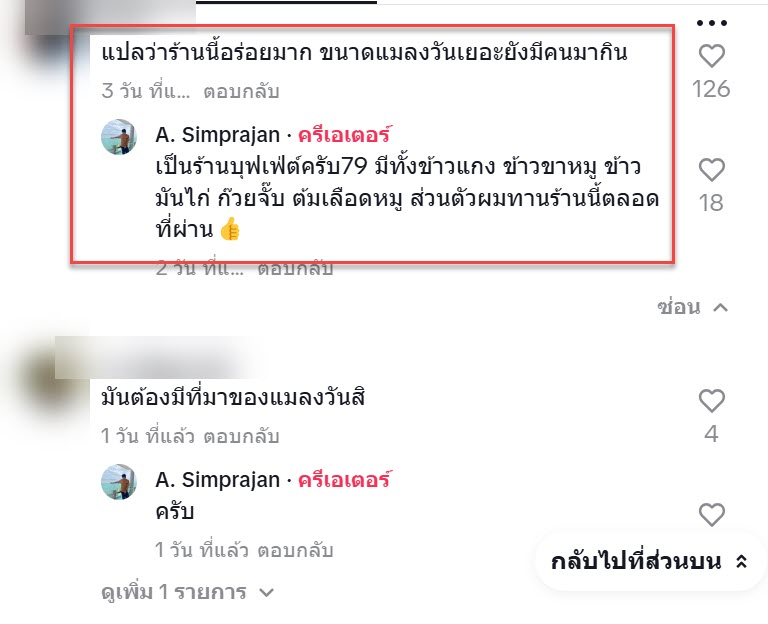Like the comment with 4 likes
The width and height of the screenshot is (768, 624).
click(x=711, y=401)
